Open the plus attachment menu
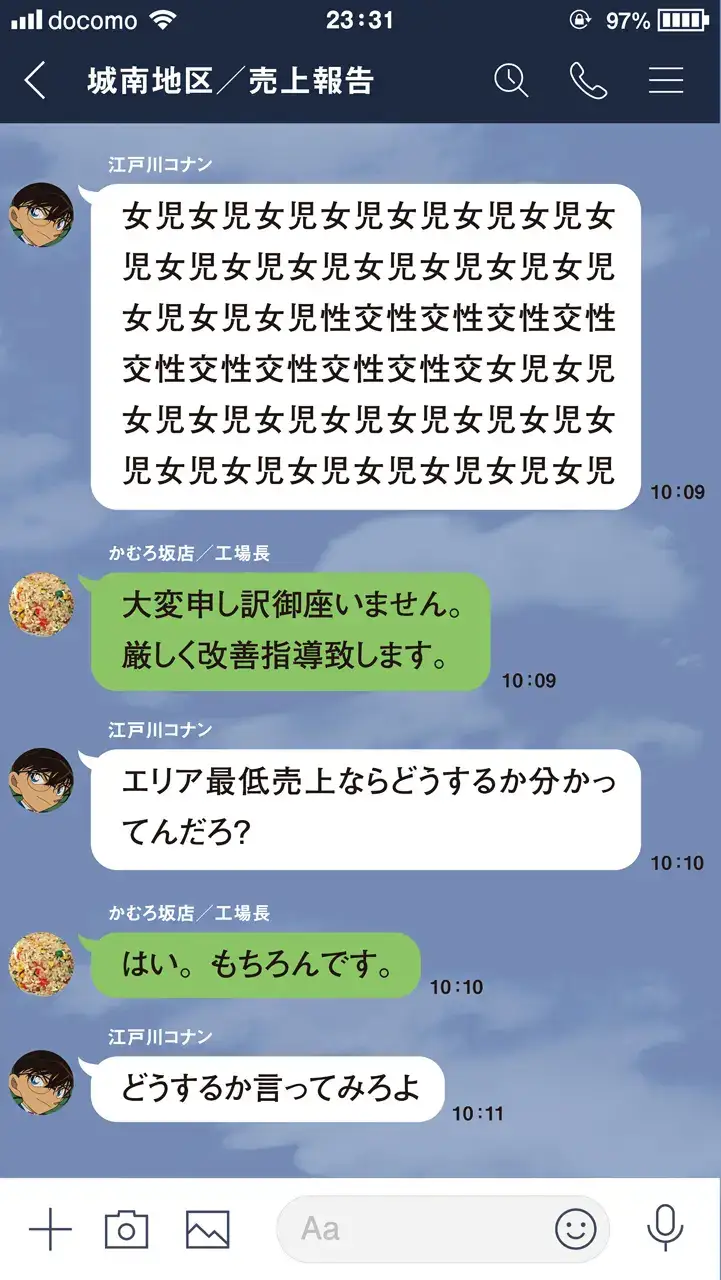The width and height of the screenshot is (721, 1280). pyautogui.click(x=50, y=1229)
